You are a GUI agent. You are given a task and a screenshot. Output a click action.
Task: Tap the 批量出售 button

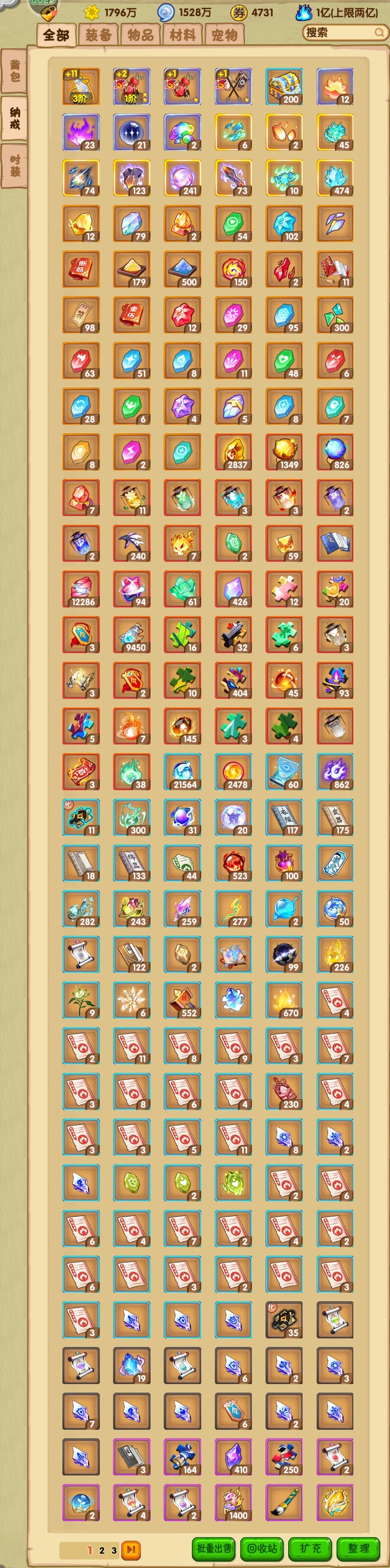pyautogui.click(x=214, y=1547)
